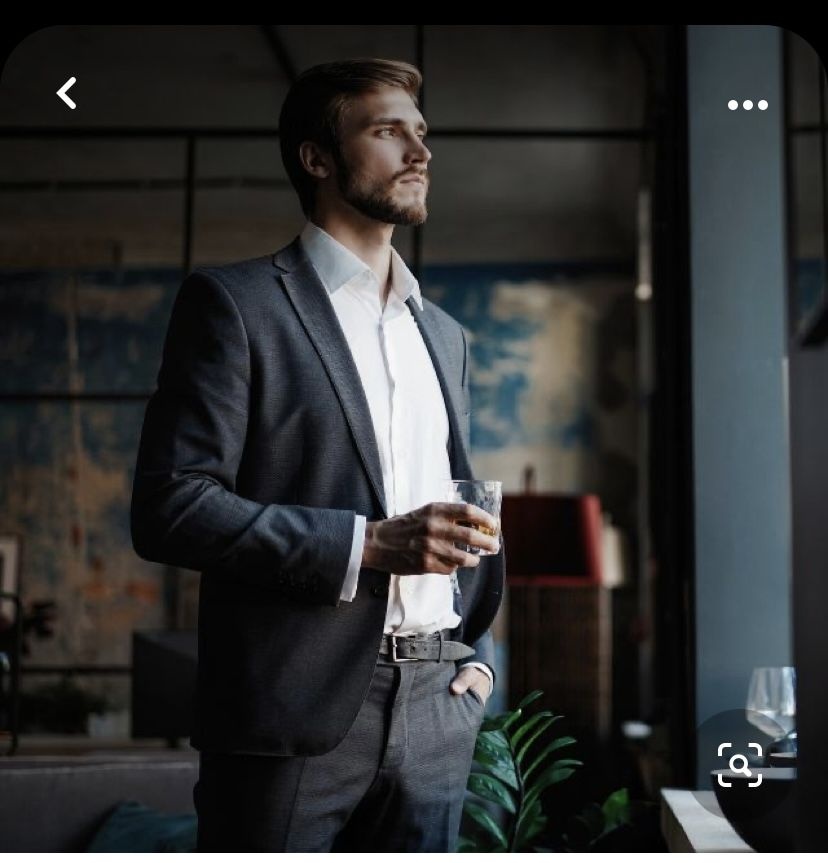Go back using the arrow

tap(67, 93)
